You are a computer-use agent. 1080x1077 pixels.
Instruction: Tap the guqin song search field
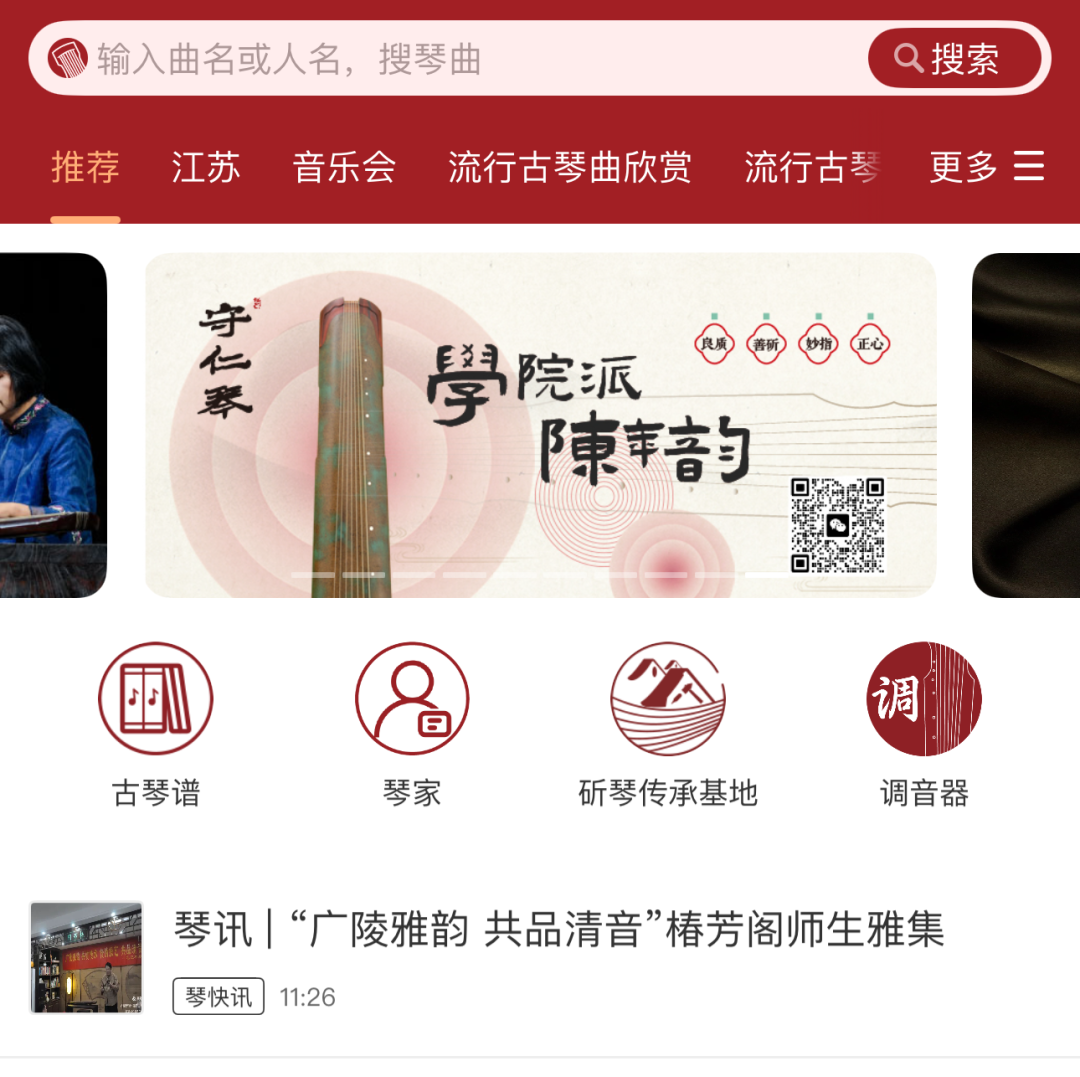point(450,59)
